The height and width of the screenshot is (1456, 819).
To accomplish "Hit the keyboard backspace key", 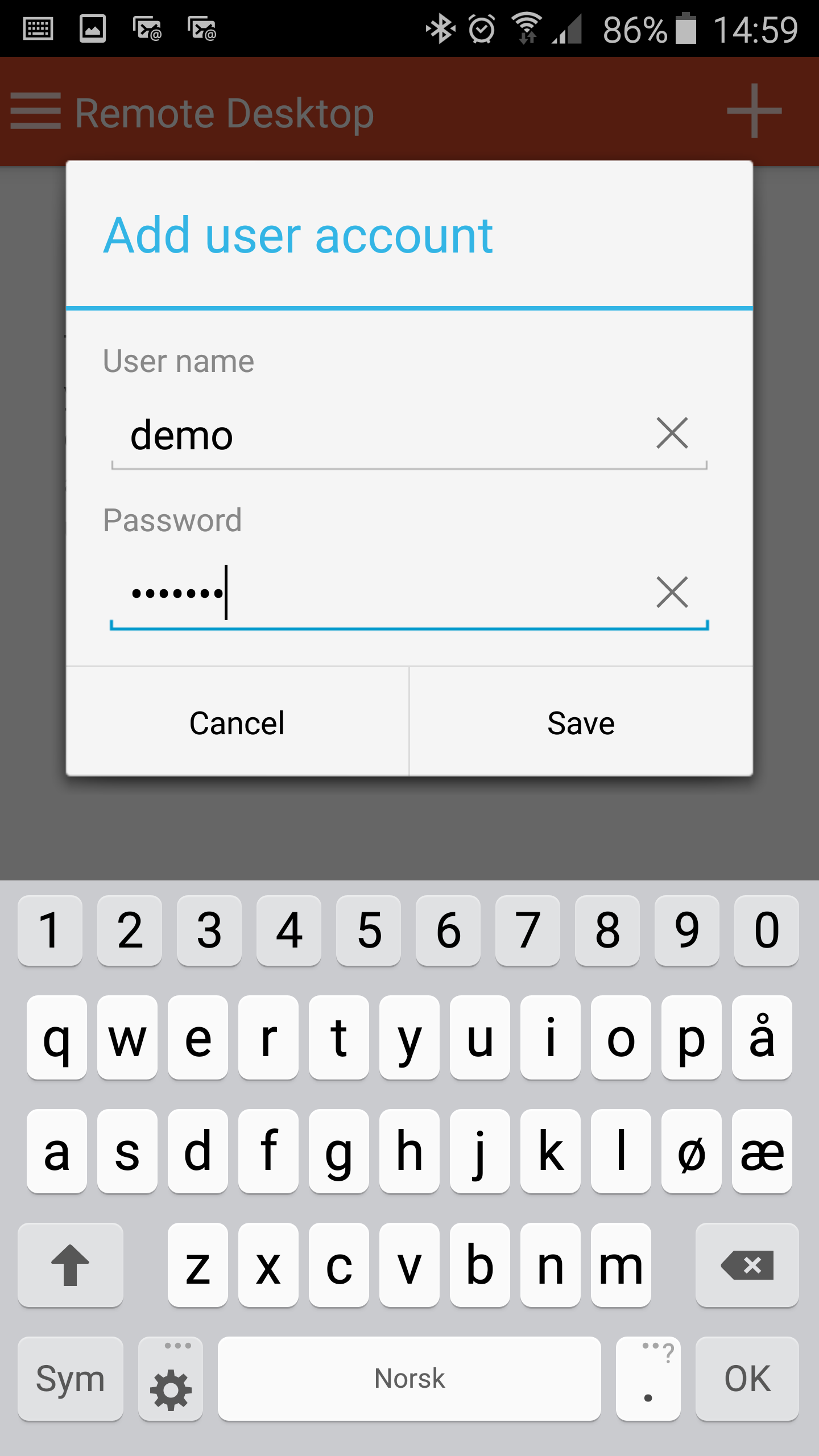I will pyautogui.click(x=747, y=1265).
